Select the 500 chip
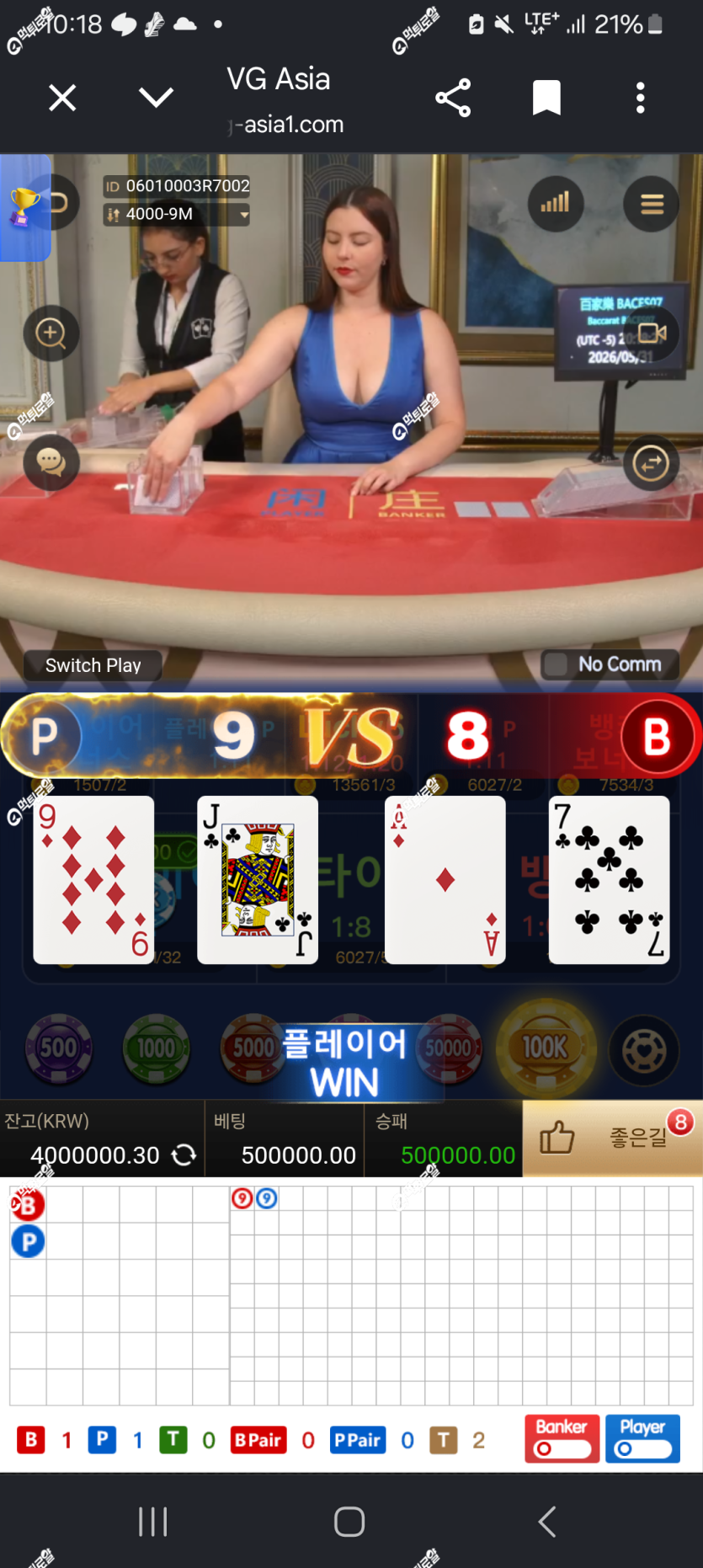 click(x=59, y=1048)
